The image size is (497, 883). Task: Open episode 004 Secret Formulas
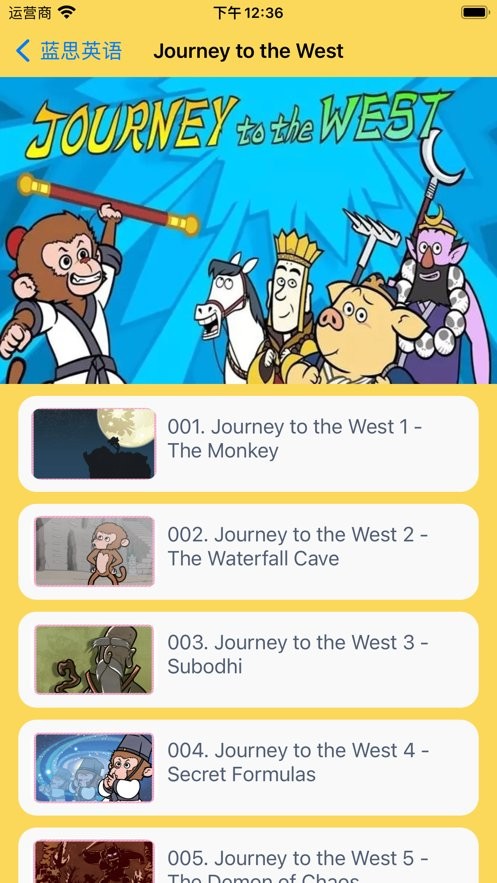(248, 768)
